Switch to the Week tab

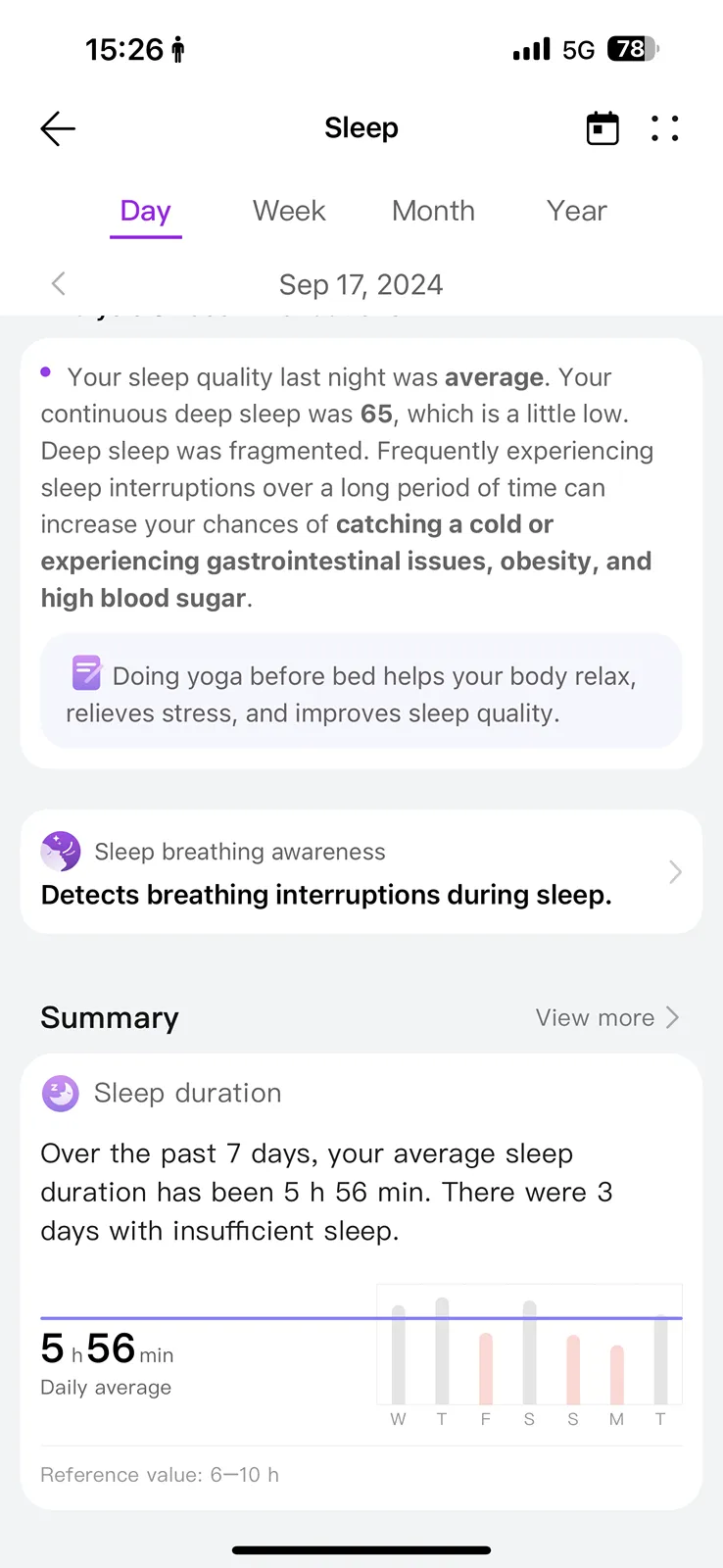coord(289,211)
